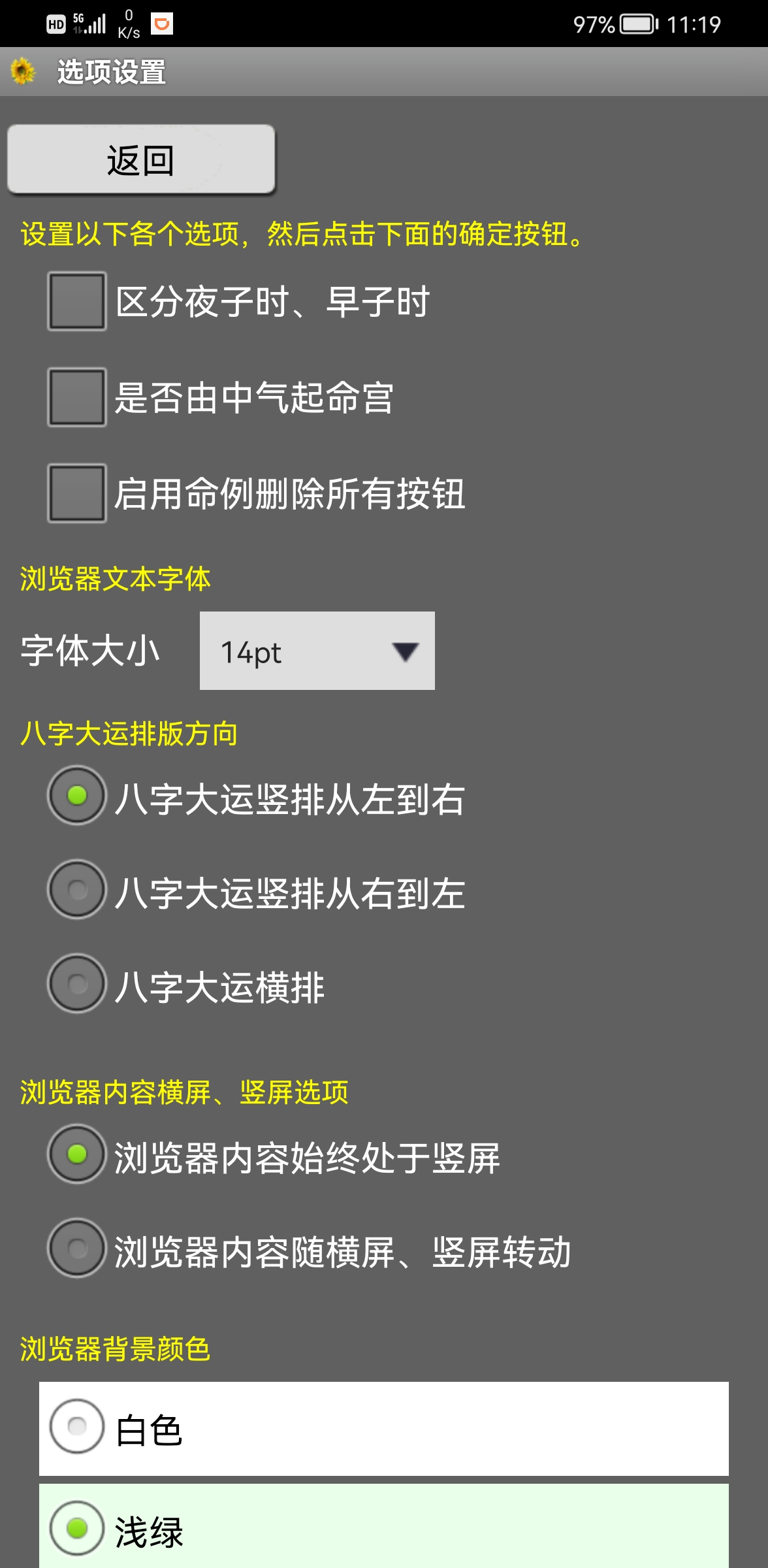Screen dimensions: 768x1568
Task: Select 浏览器内容随横屏、竖屏转动
Action: click(77, 1249)
